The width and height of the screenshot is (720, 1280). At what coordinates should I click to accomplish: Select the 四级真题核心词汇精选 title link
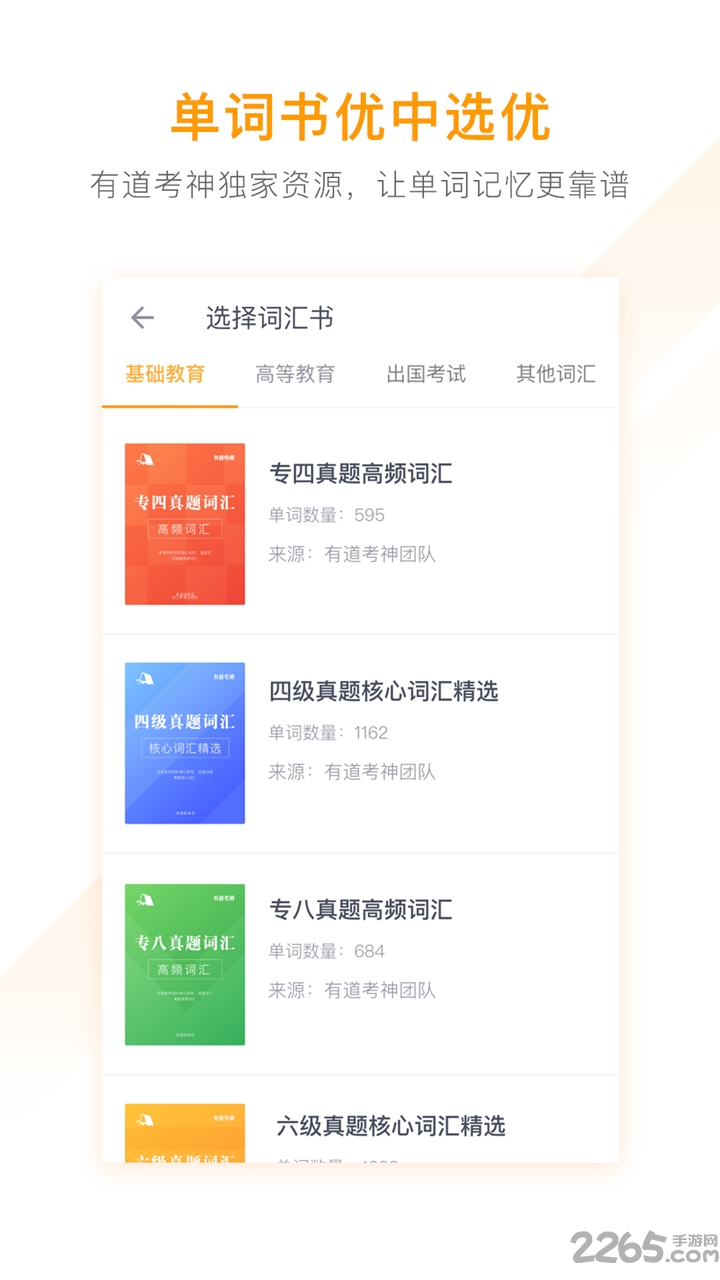[385, 692]
